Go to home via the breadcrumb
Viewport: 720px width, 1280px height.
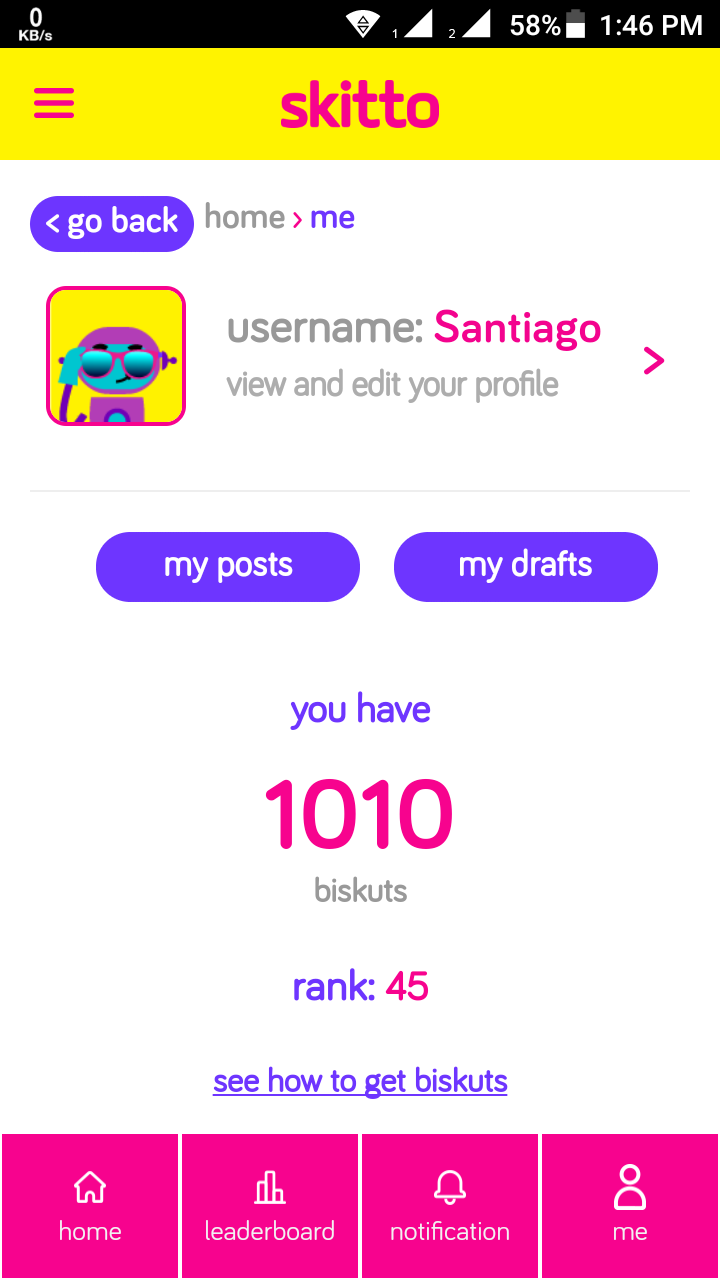coord(245,217)
